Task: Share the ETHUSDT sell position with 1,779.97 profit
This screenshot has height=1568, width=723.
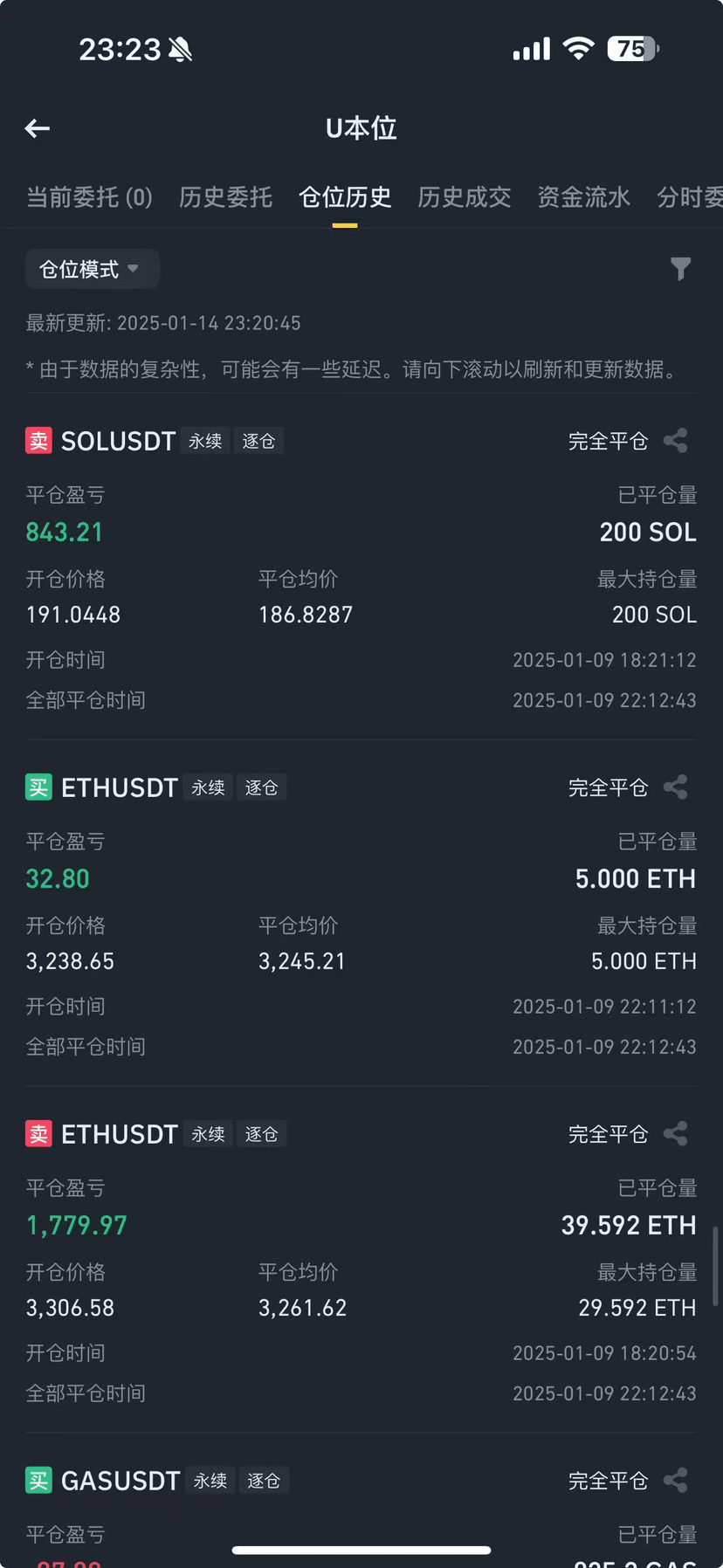Action: [676, 1134]
